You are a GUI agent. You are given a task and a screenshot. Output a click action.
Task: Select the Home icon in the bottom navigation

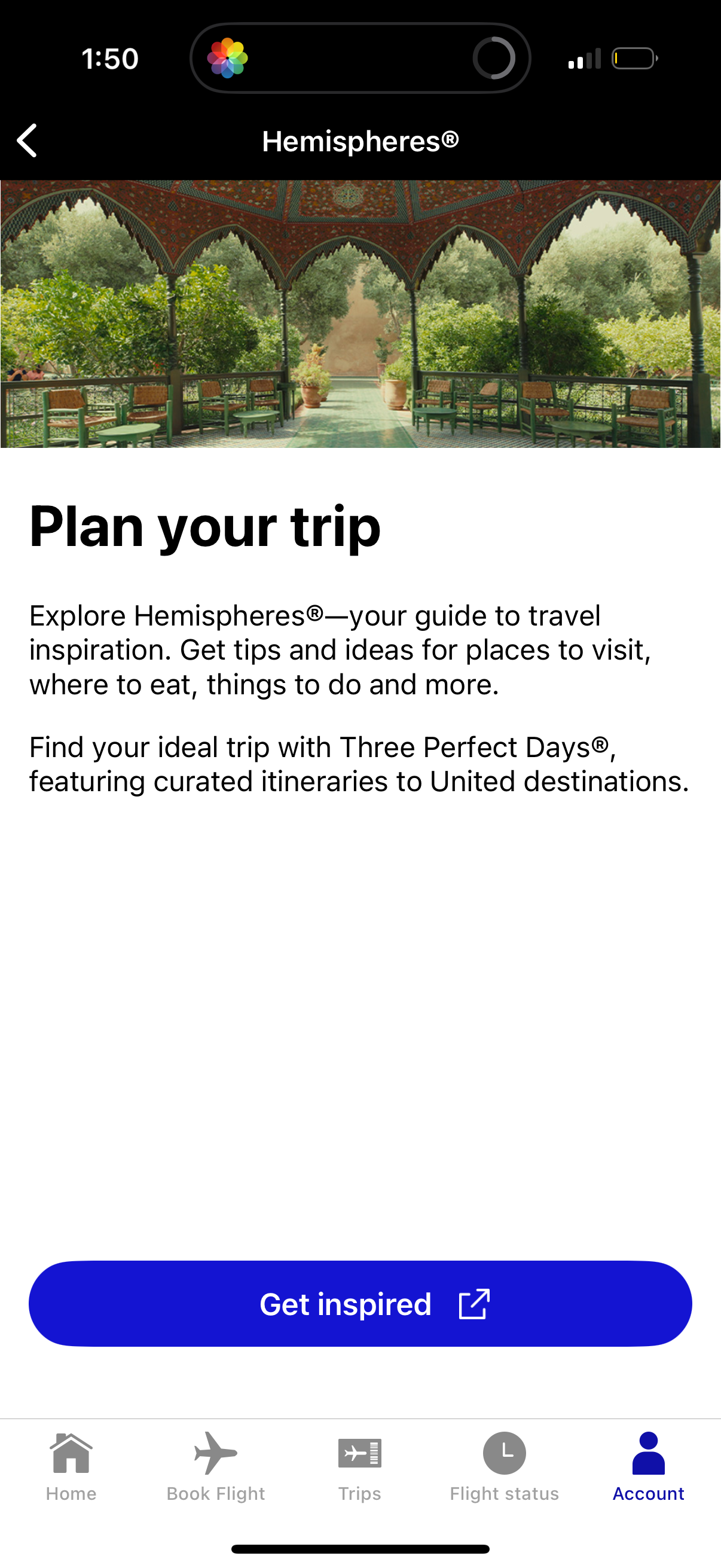pos(71,1459)
